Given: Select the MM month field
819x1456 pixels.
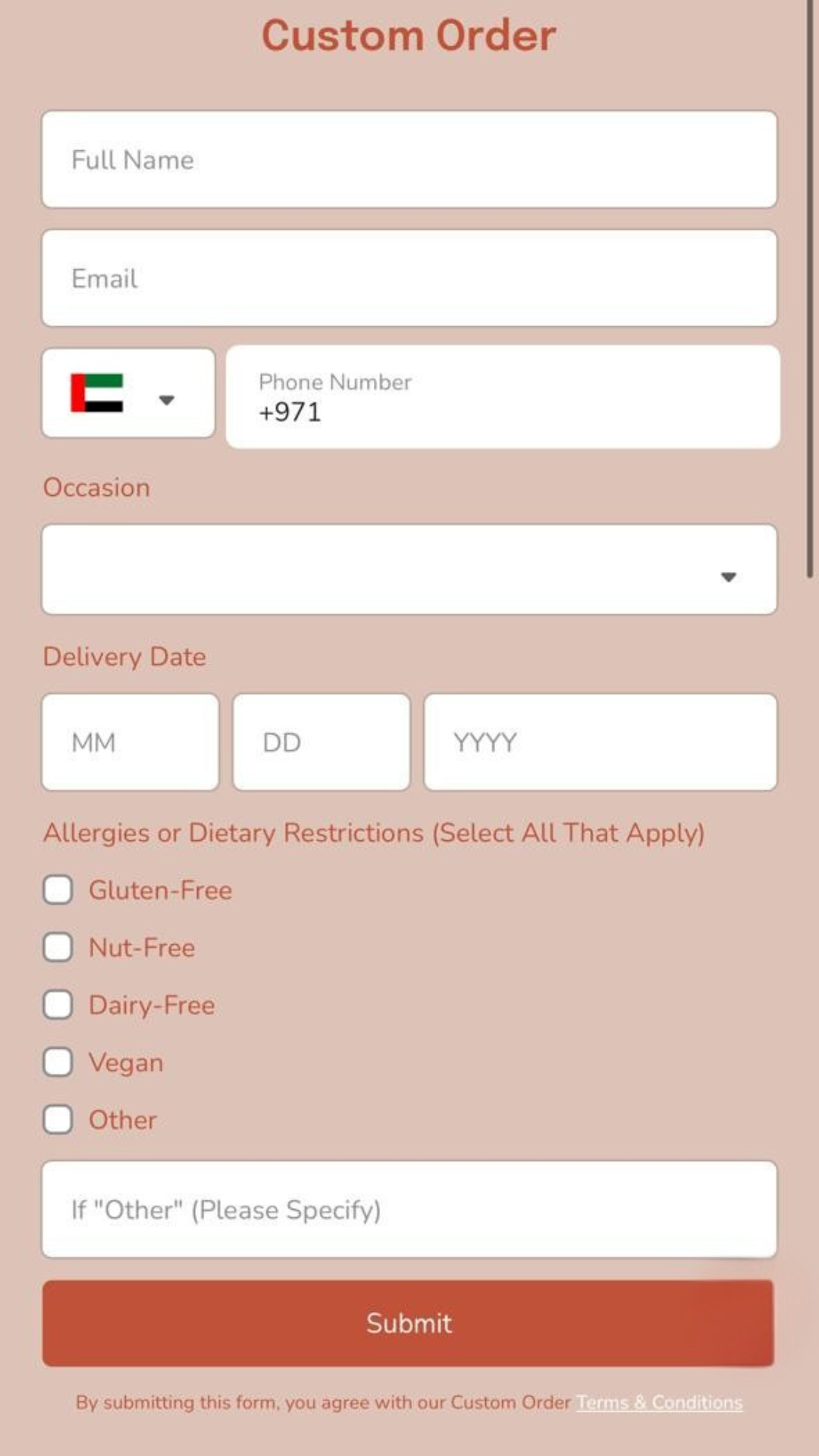Looking at the screenshot, I should [x=130, y=742].
